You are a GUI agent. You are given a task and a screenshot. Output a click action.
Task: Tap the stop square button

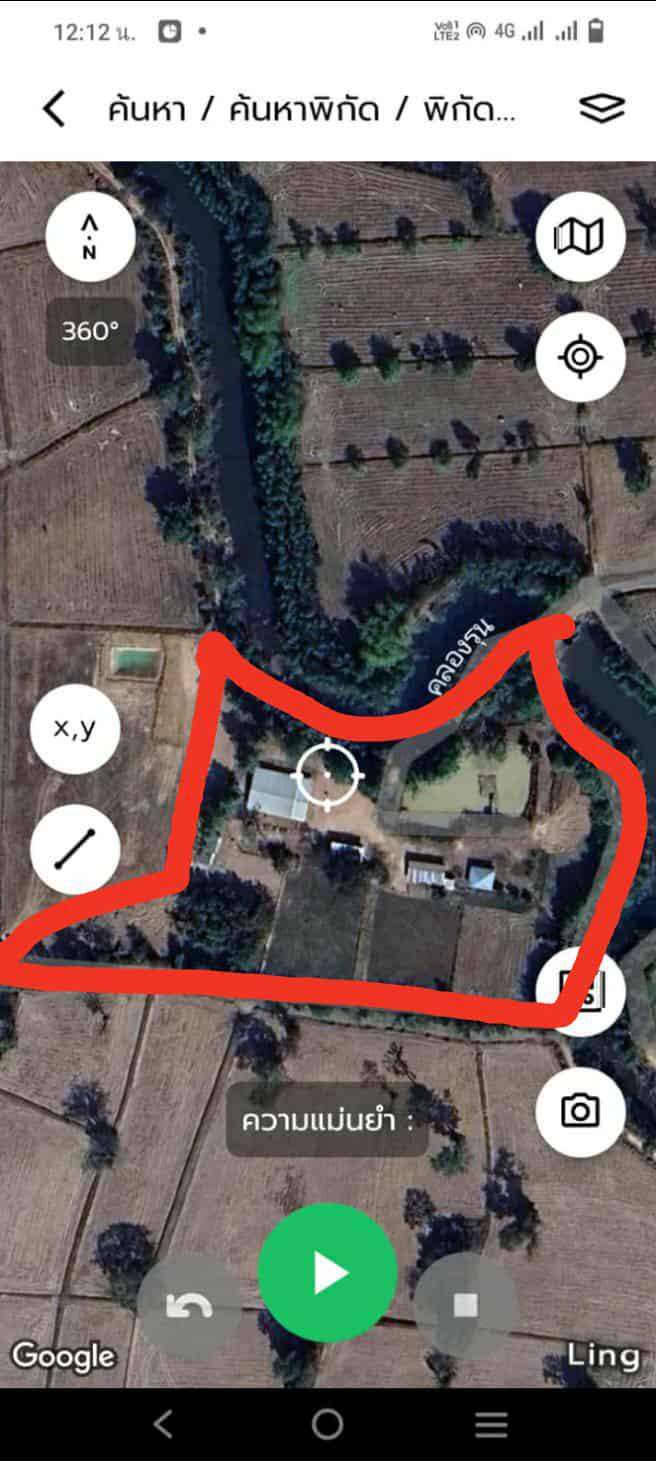point(465,1306)
